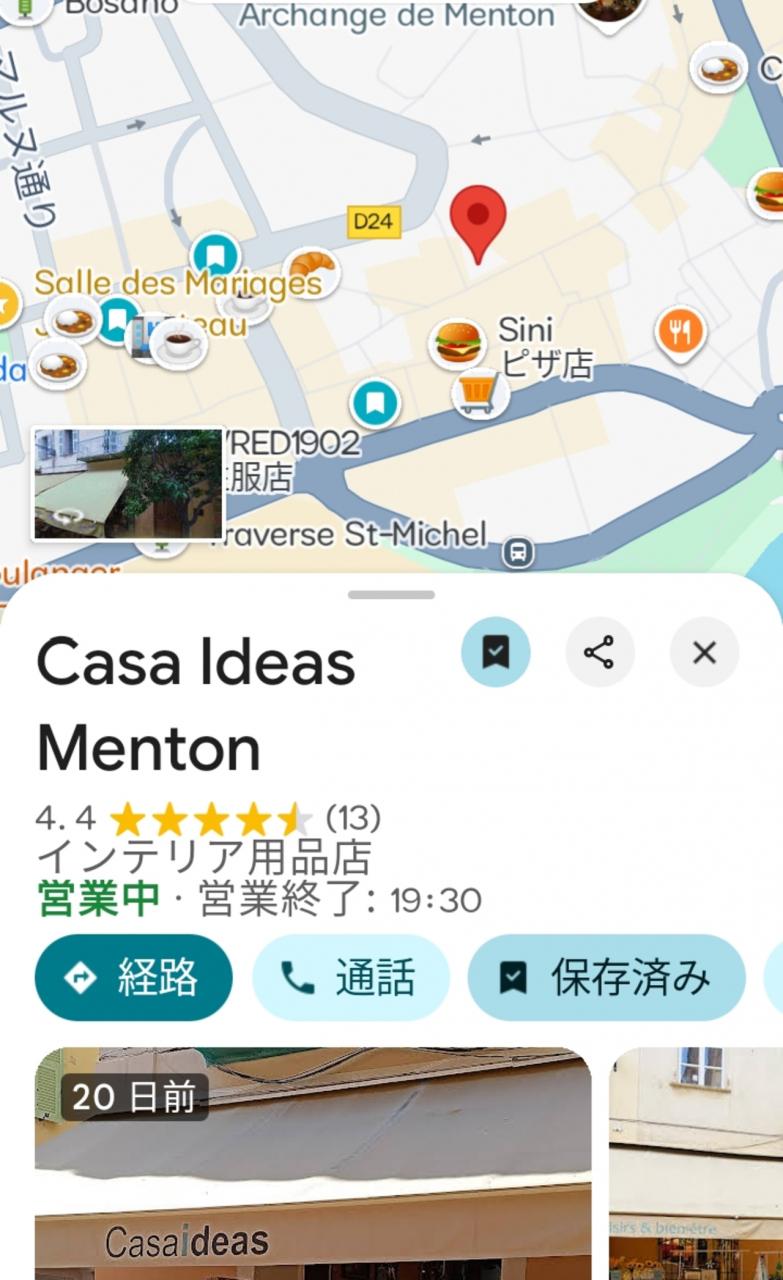Open the shopping cart marker on the map

(480, 392)
